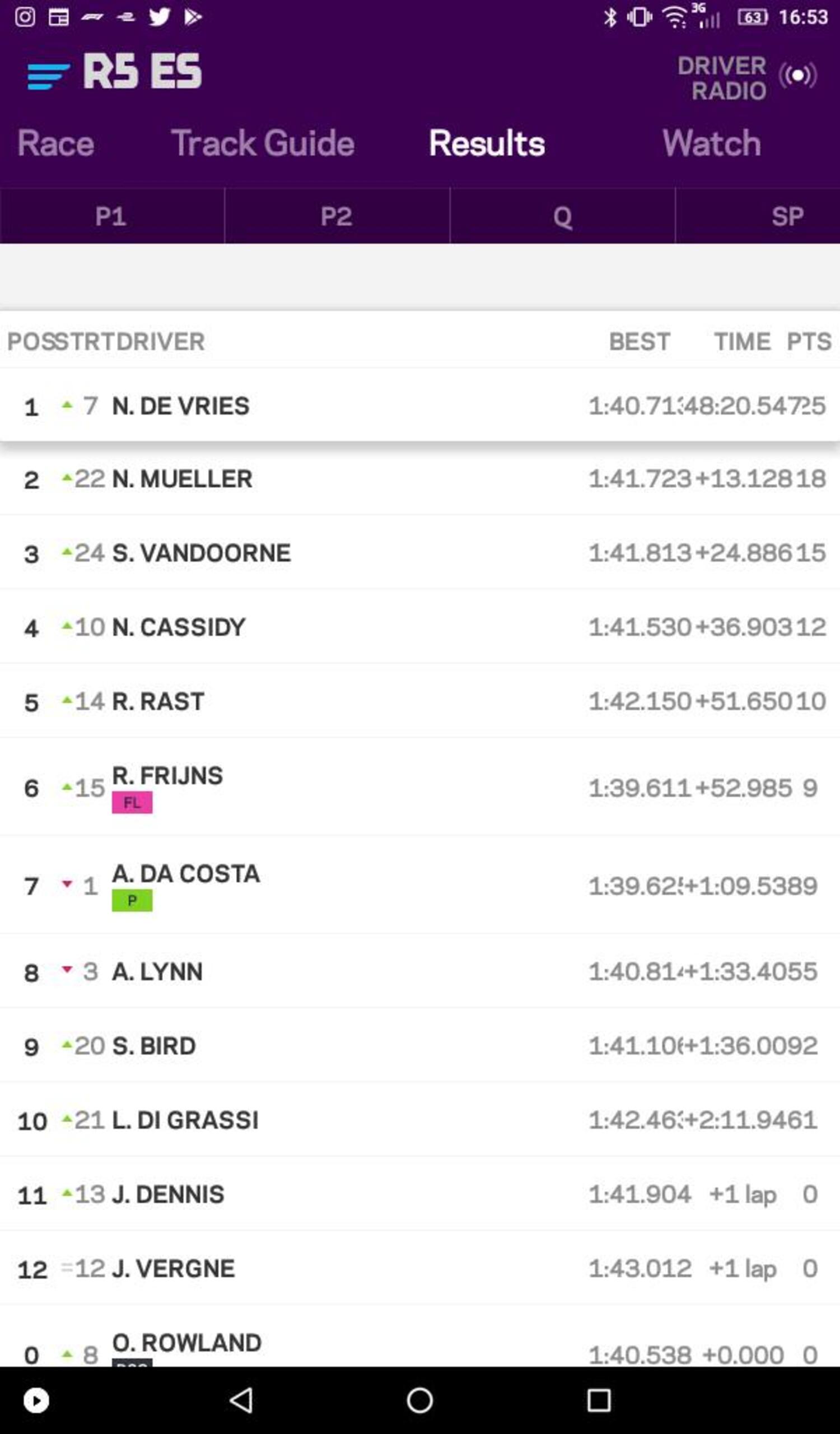The image size is (840, 1434).
Task: Open Driver Radio
Action: (746, 78)
